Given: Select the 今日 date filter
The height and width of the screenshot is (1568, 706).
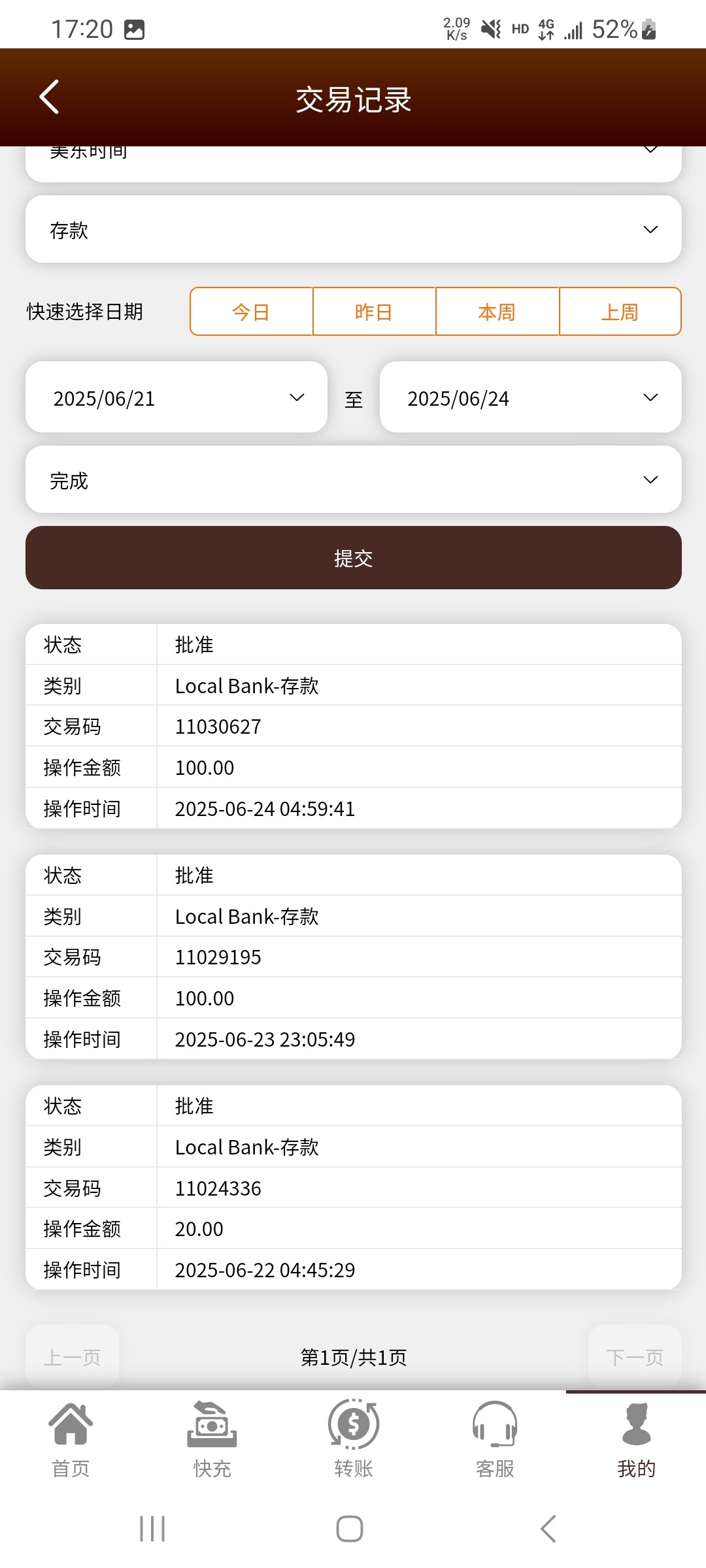Looking at the screenshot, I should click(250, 312).
